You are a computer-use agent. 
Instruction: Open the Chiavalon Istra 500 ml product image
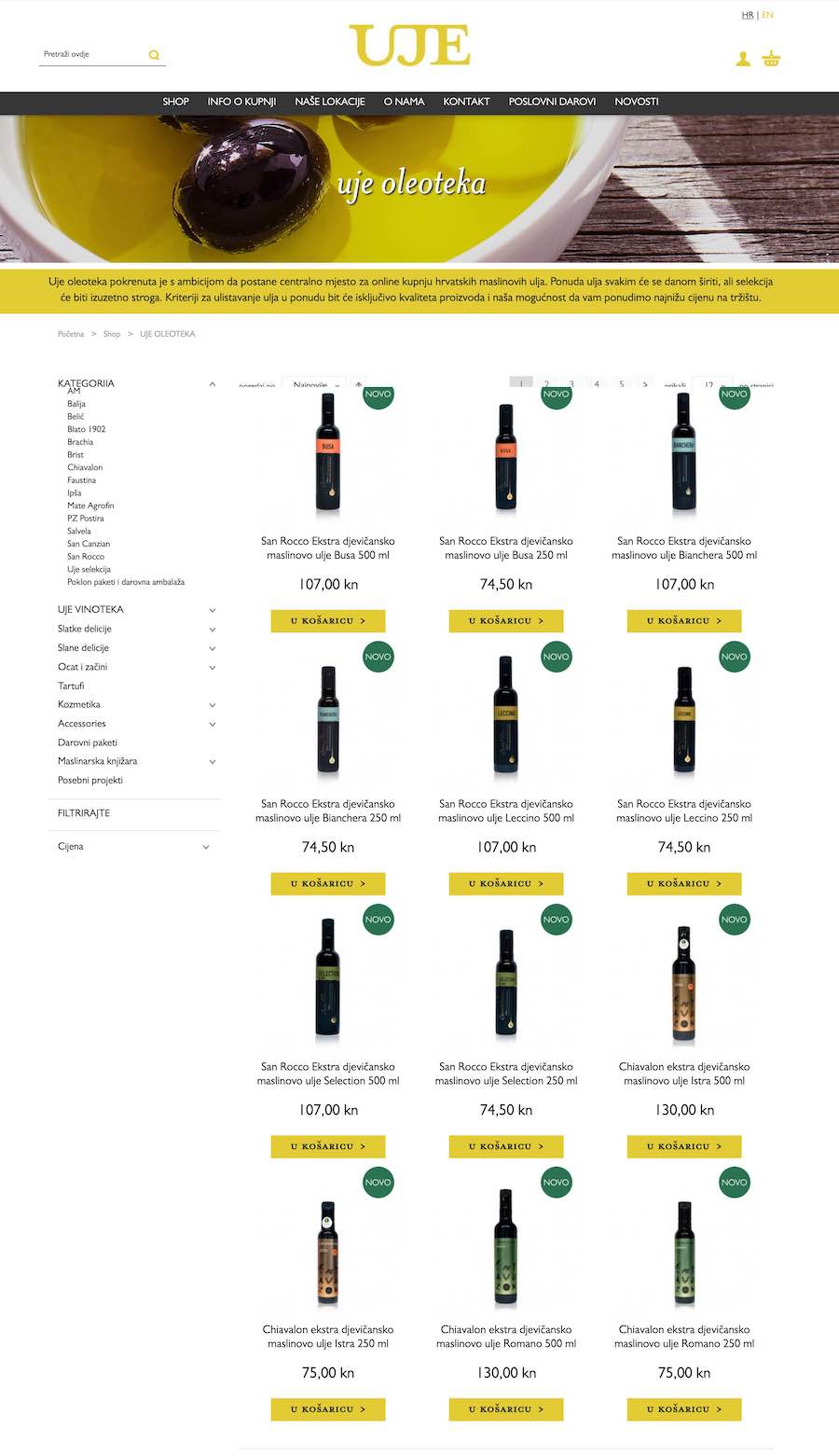[x=683, y=983]
